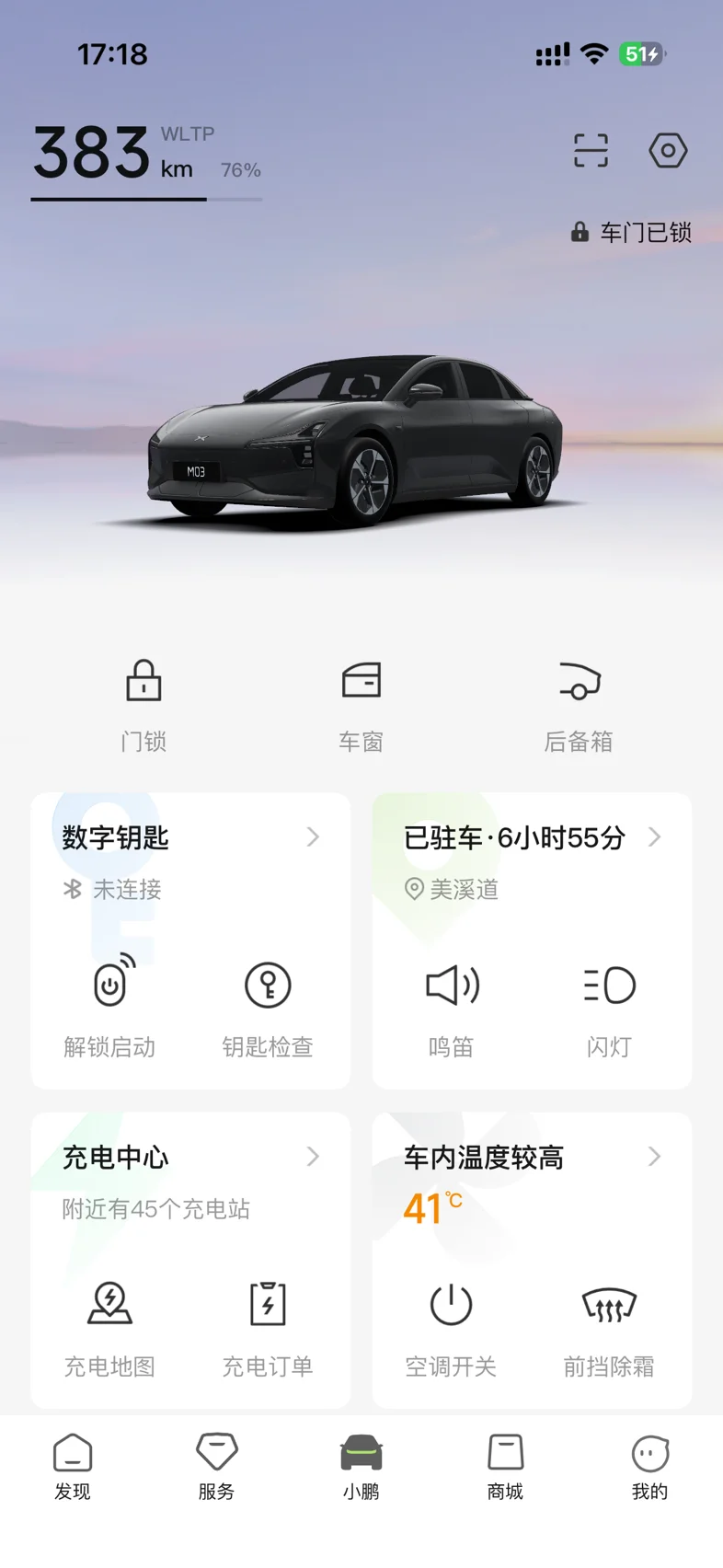Tap 解锁启动 unlock and start
This screenshot has height=1568, width=723.
[110, 1005]
